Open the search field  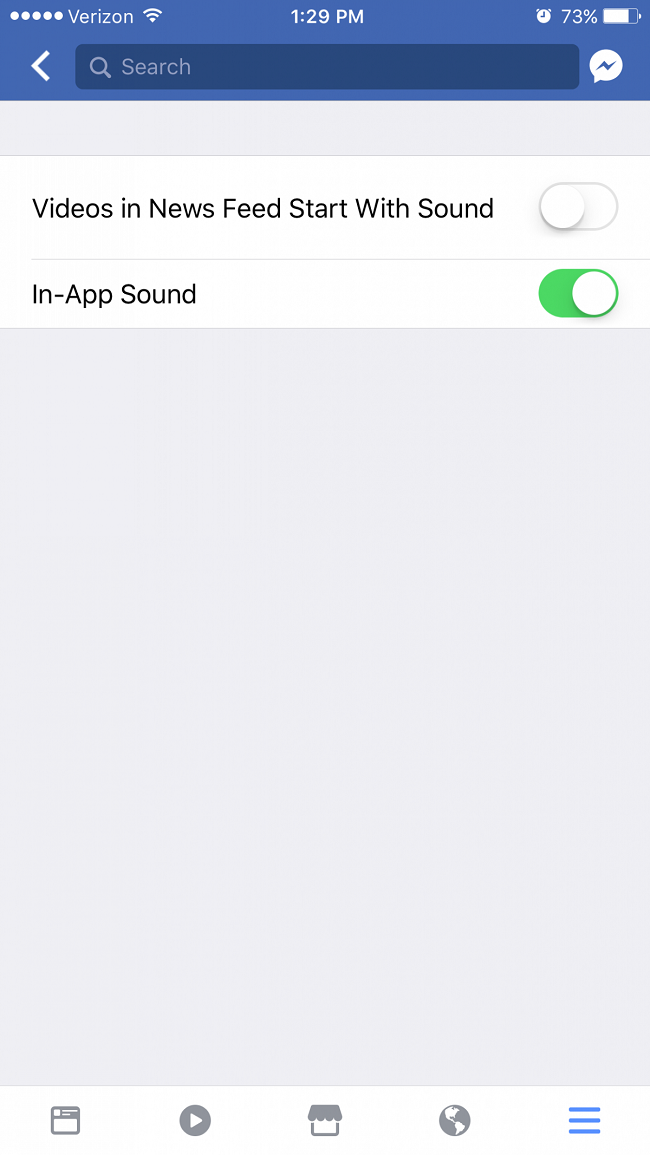327,67
